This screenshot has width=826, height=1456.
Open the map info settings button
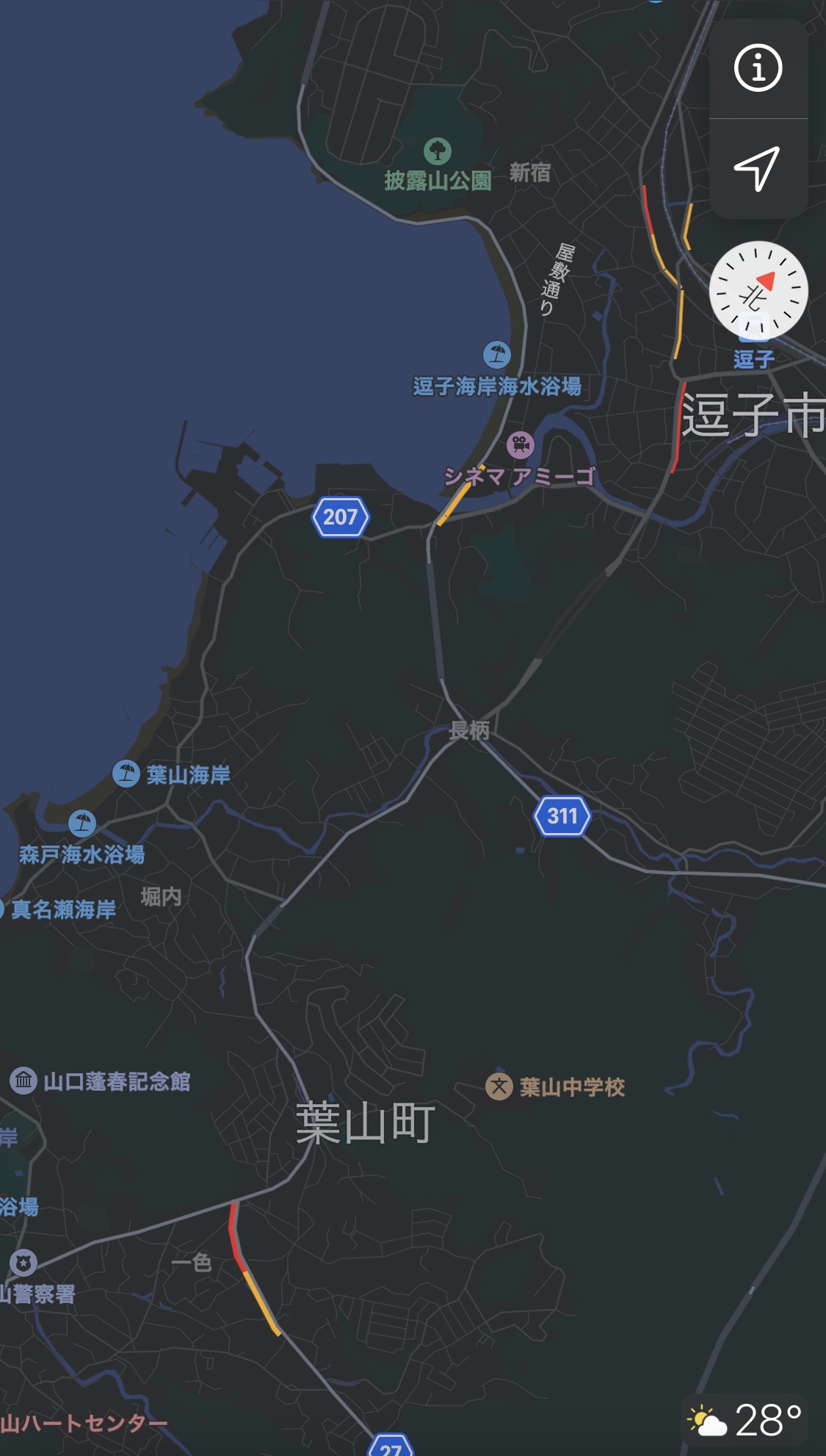click(x=758, y=68)
